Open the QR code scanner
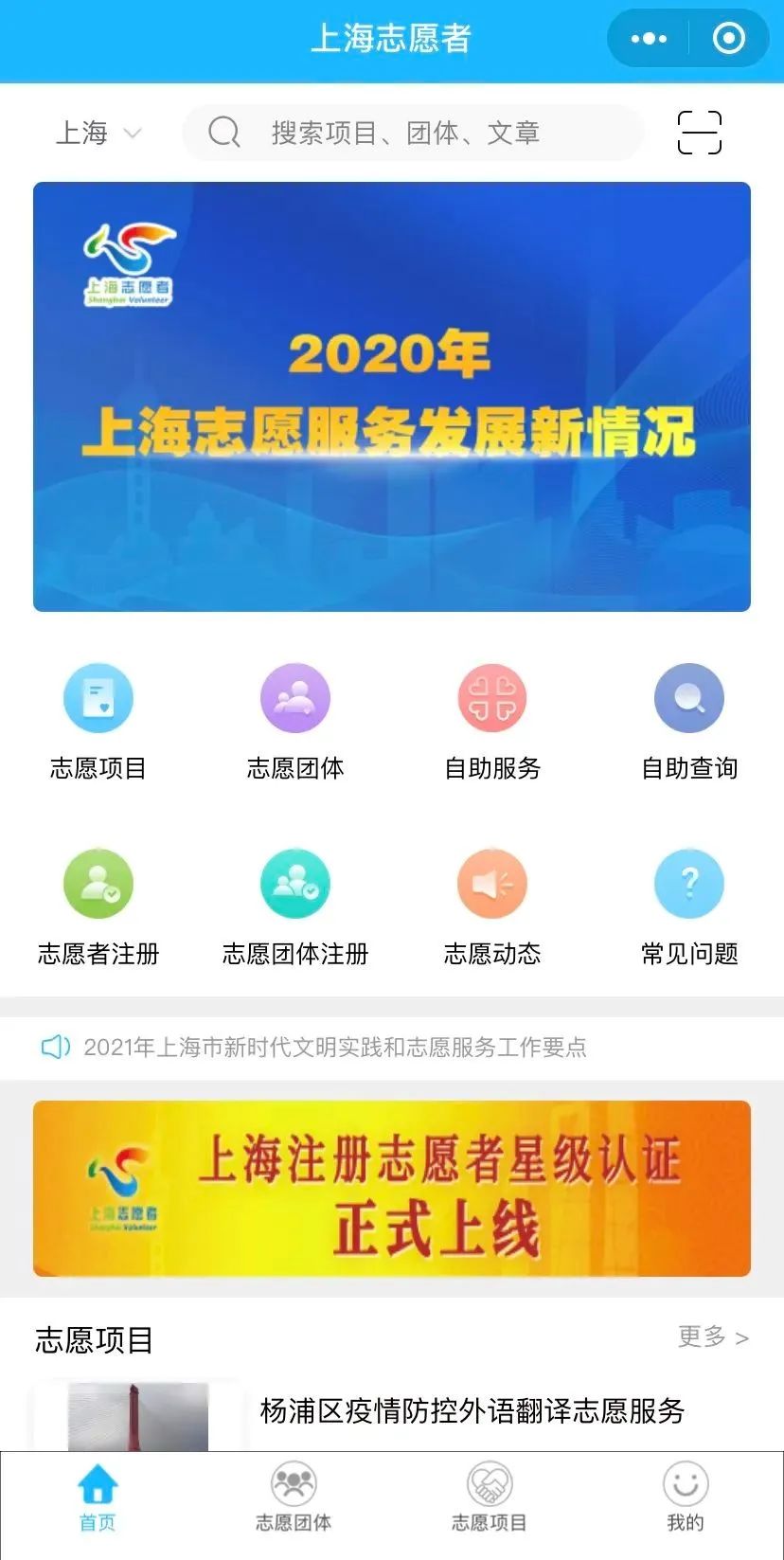This screenshot has height=1560, width=784. [x=700, y=133]
